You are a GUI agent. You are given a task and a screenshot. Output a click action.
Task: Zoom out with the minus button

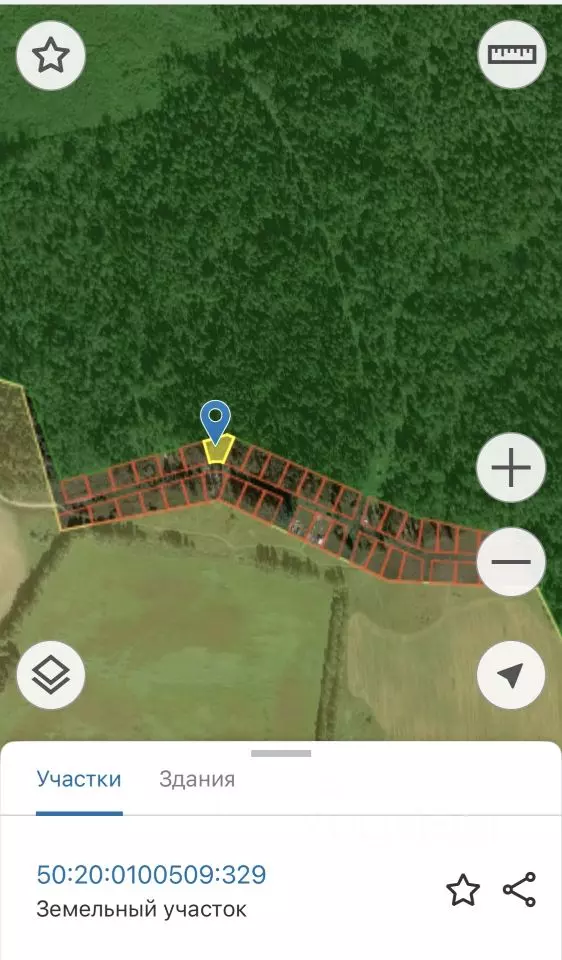[x=511, y=561]
